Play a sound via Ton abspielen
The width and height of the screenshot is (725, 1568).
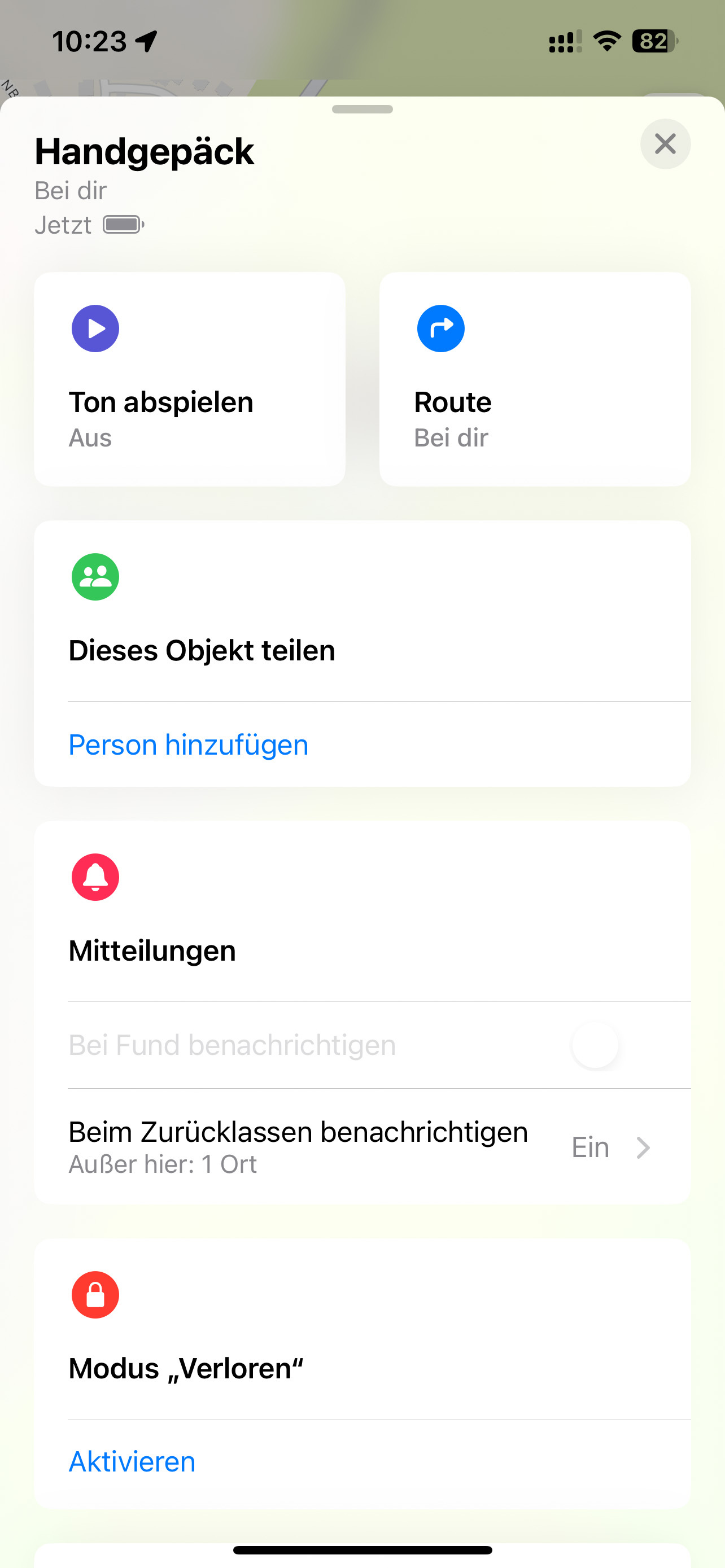[189, 379]
